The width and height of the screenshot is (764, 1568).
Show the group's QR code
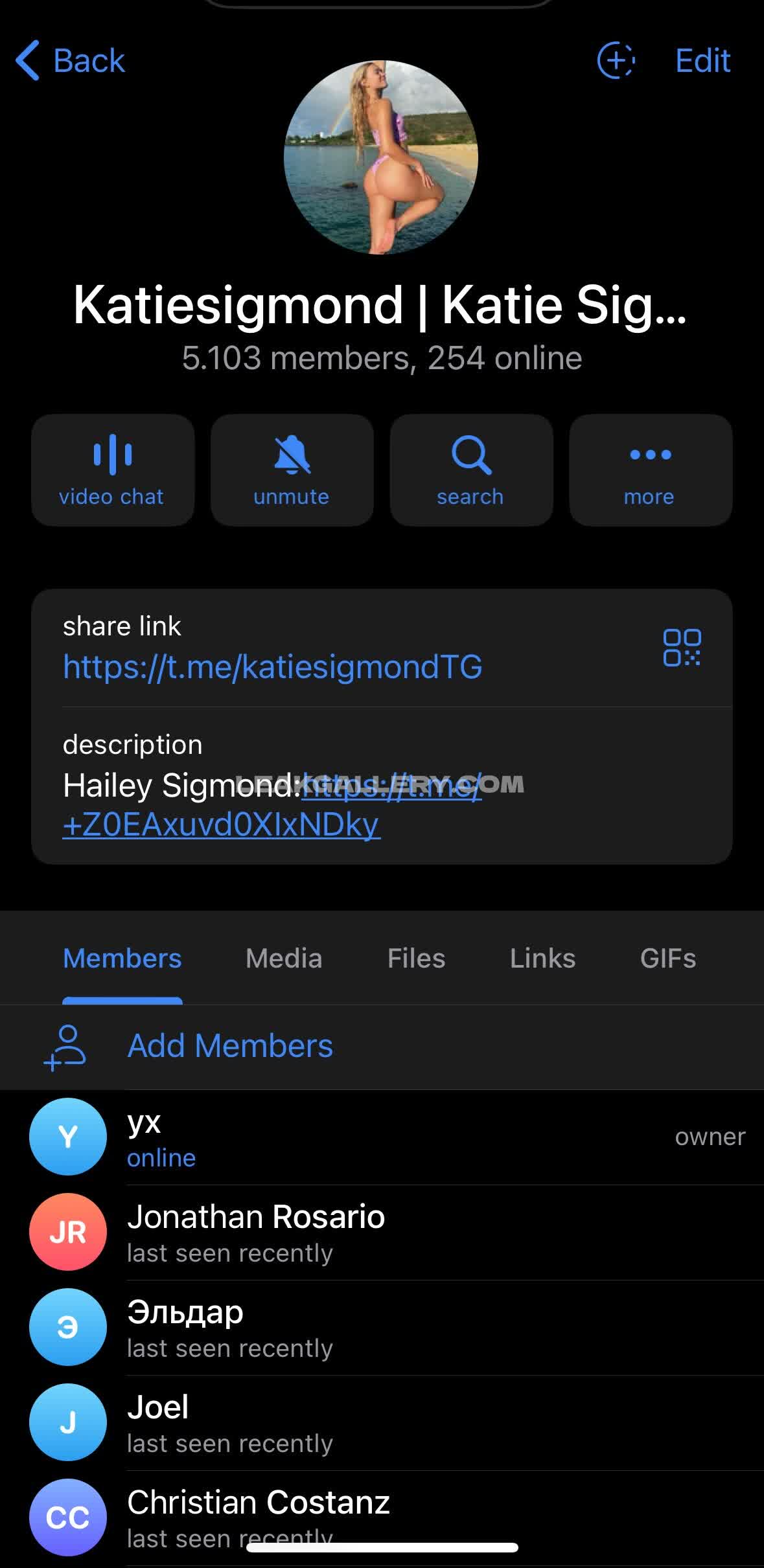tap(682, 647)
